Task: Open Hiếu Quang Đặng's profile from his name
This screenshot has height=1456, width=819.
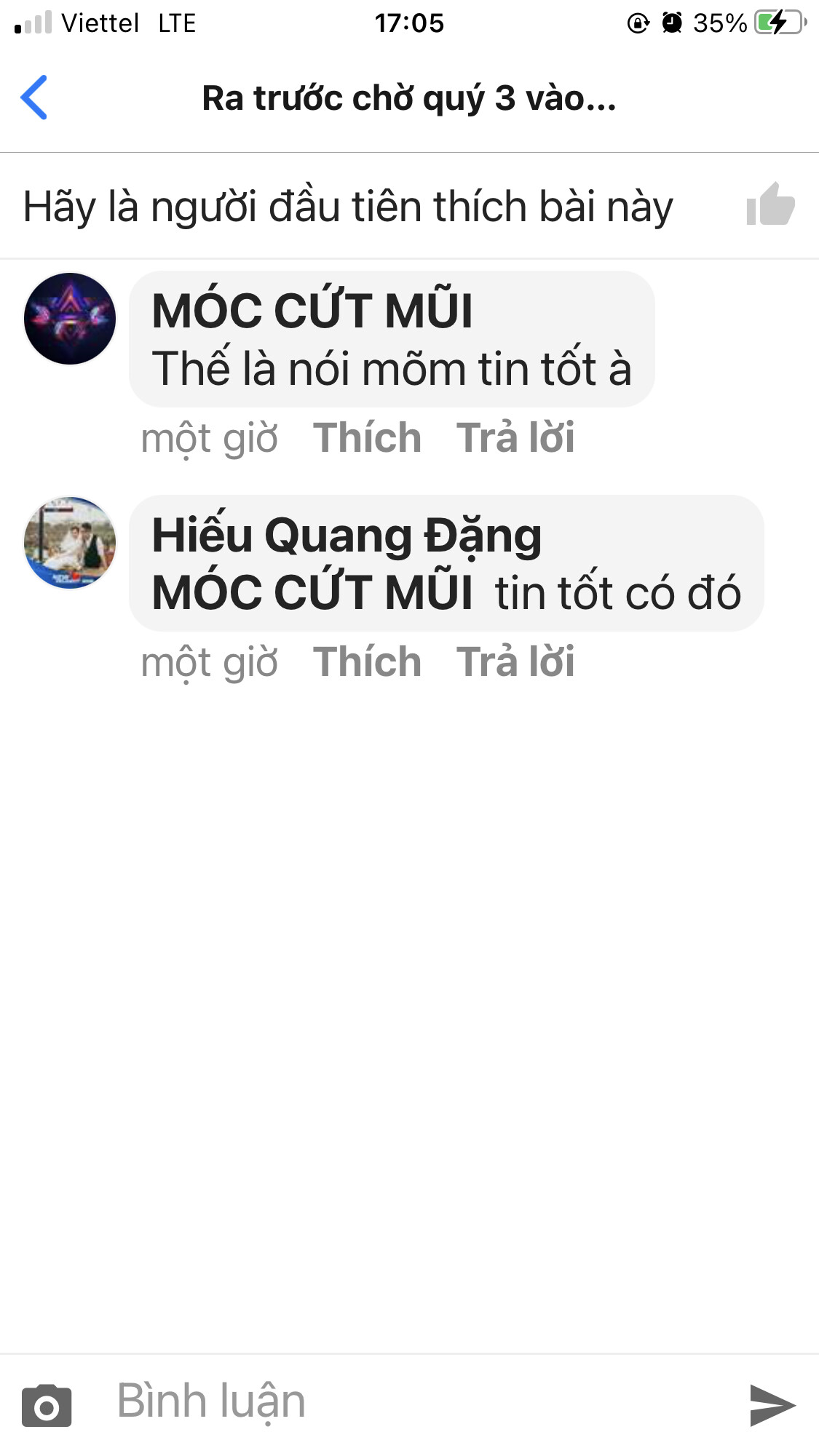Action: point(347,536)
